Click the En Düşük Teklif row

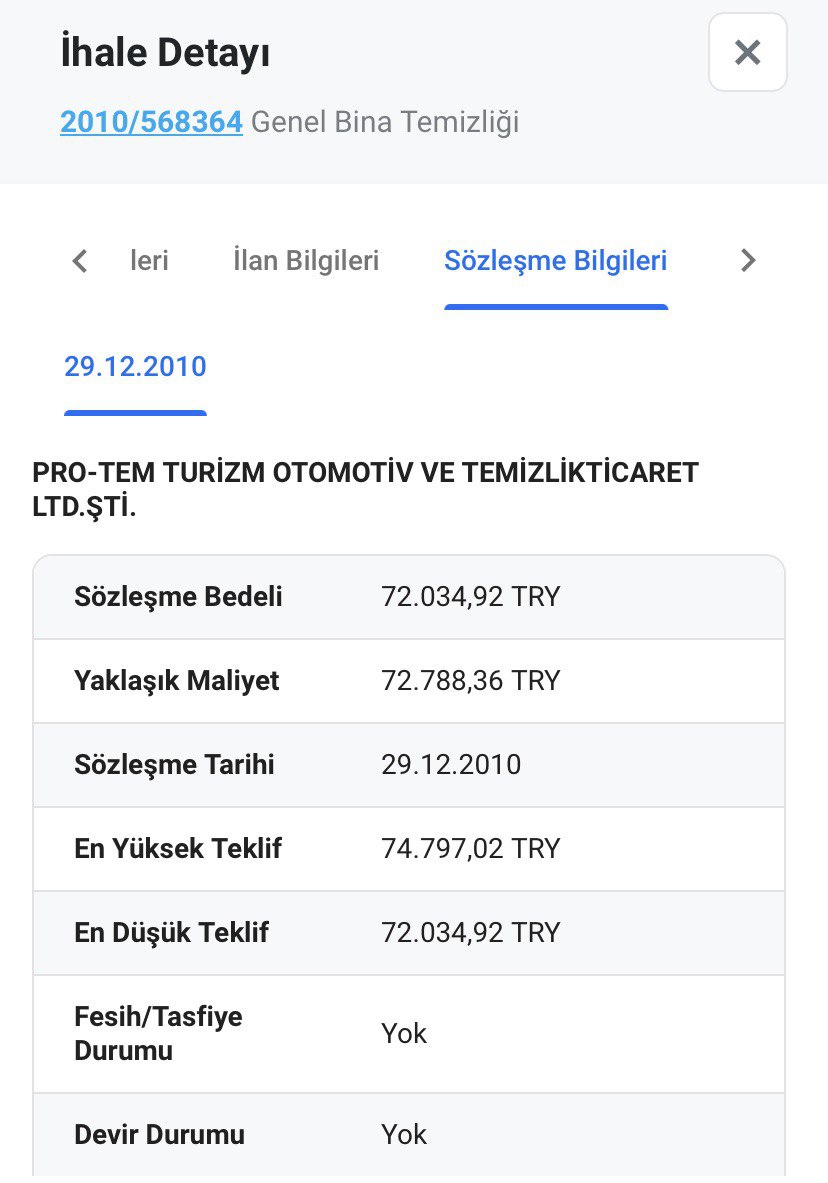click(410, 932)
